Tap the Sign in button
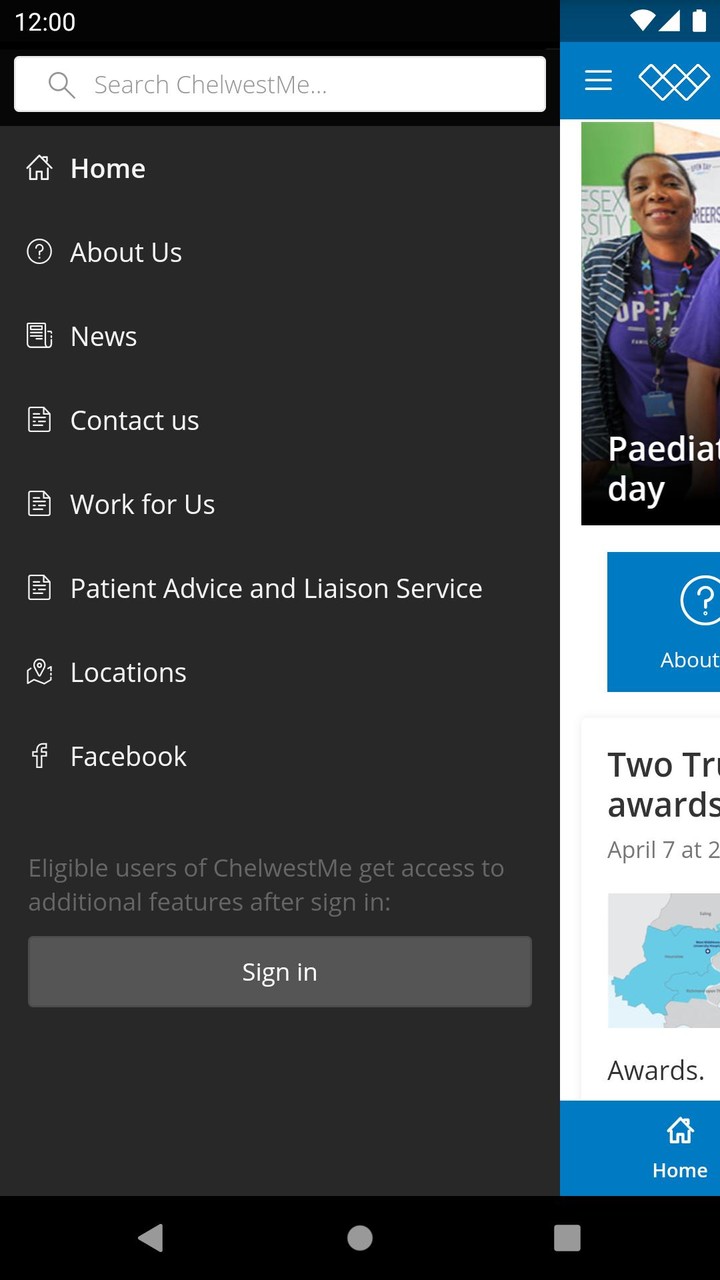The height and width of the screenshot is (1280, 720). coord(280,972)
